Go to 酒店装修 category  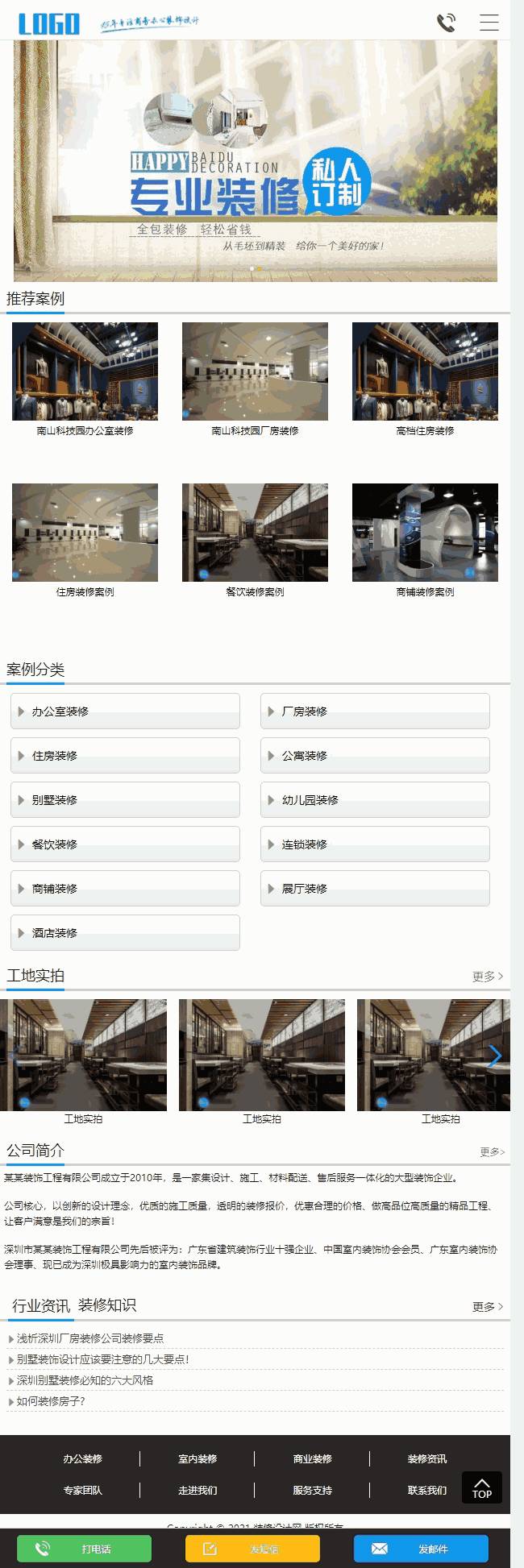[x=125, y=933]
